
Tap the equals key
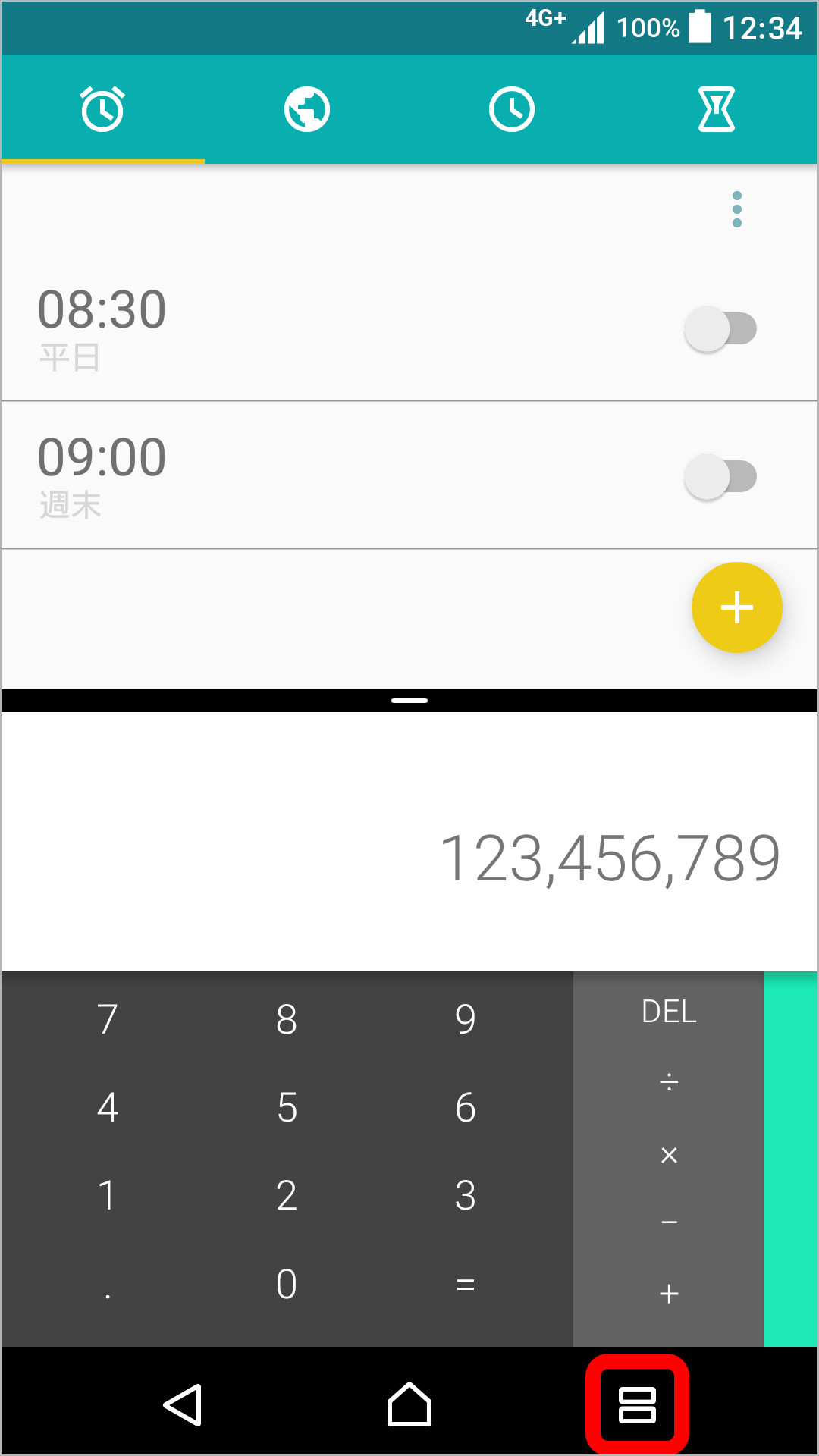click(x=466, y=1285)
